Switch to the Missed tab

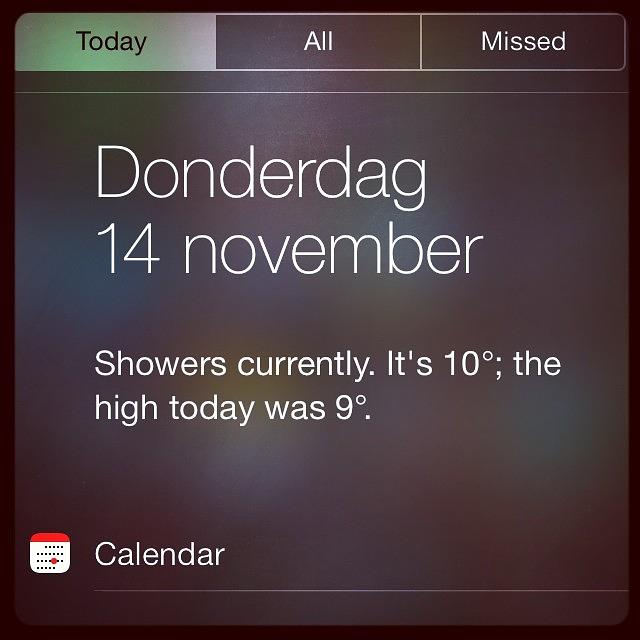pos(523,42)
